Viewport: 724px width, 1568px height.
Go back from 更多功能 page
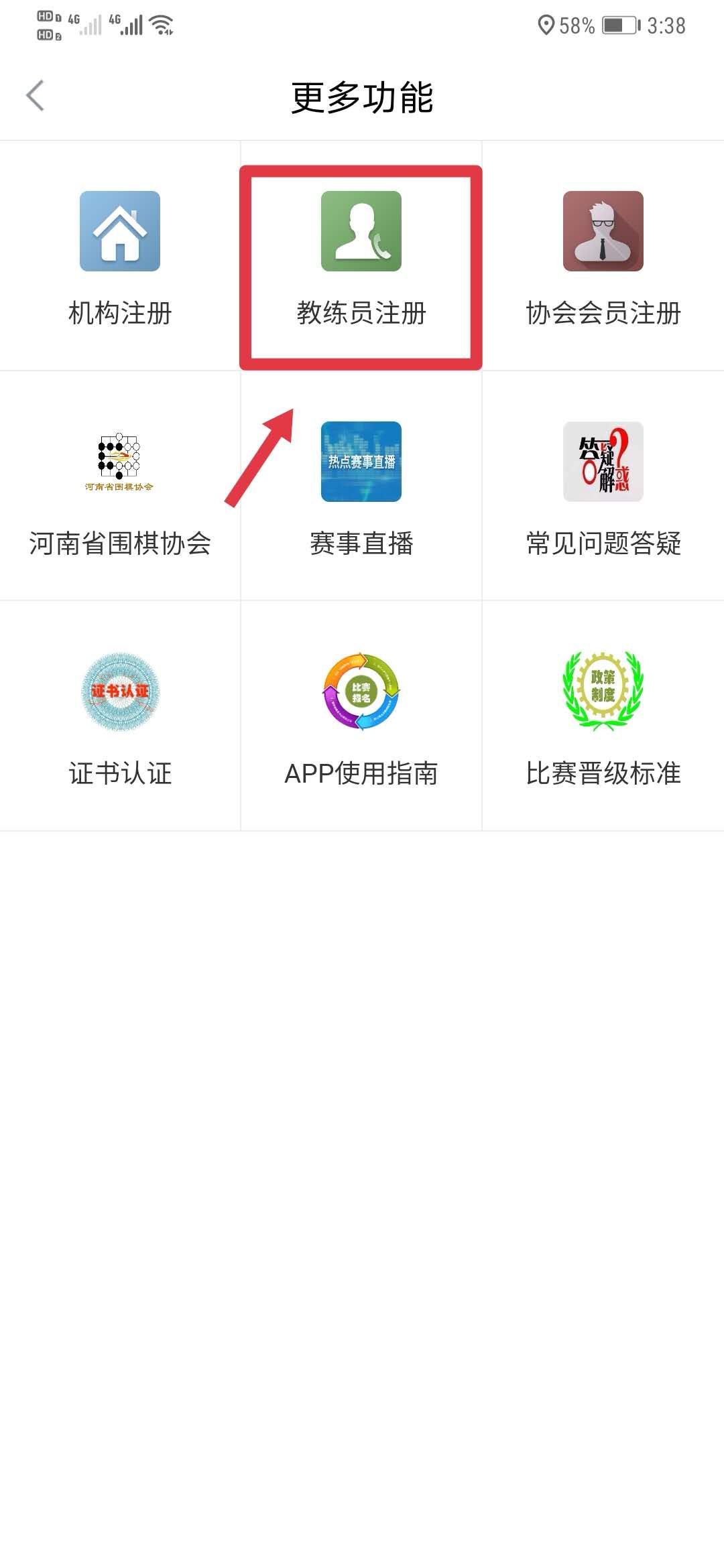click(36, 96)
